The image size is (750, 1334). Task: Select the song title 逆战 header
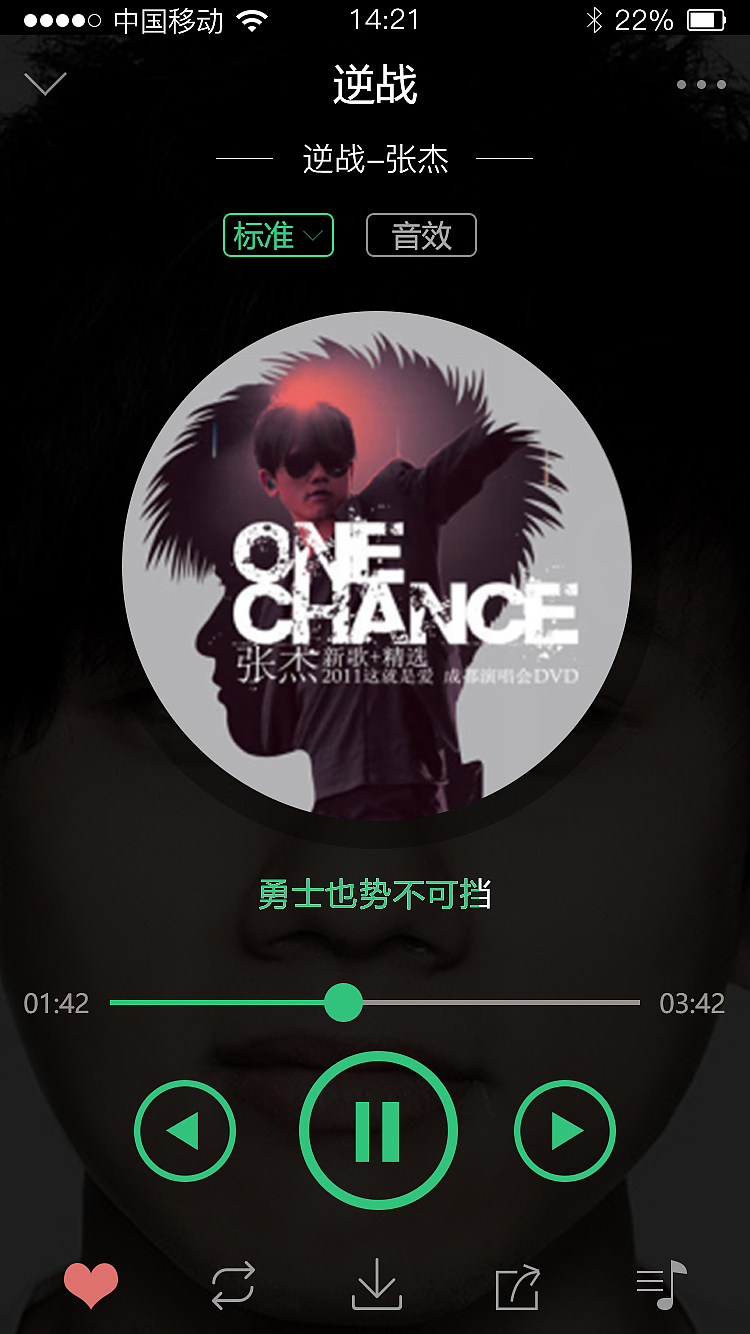[375, 86]
